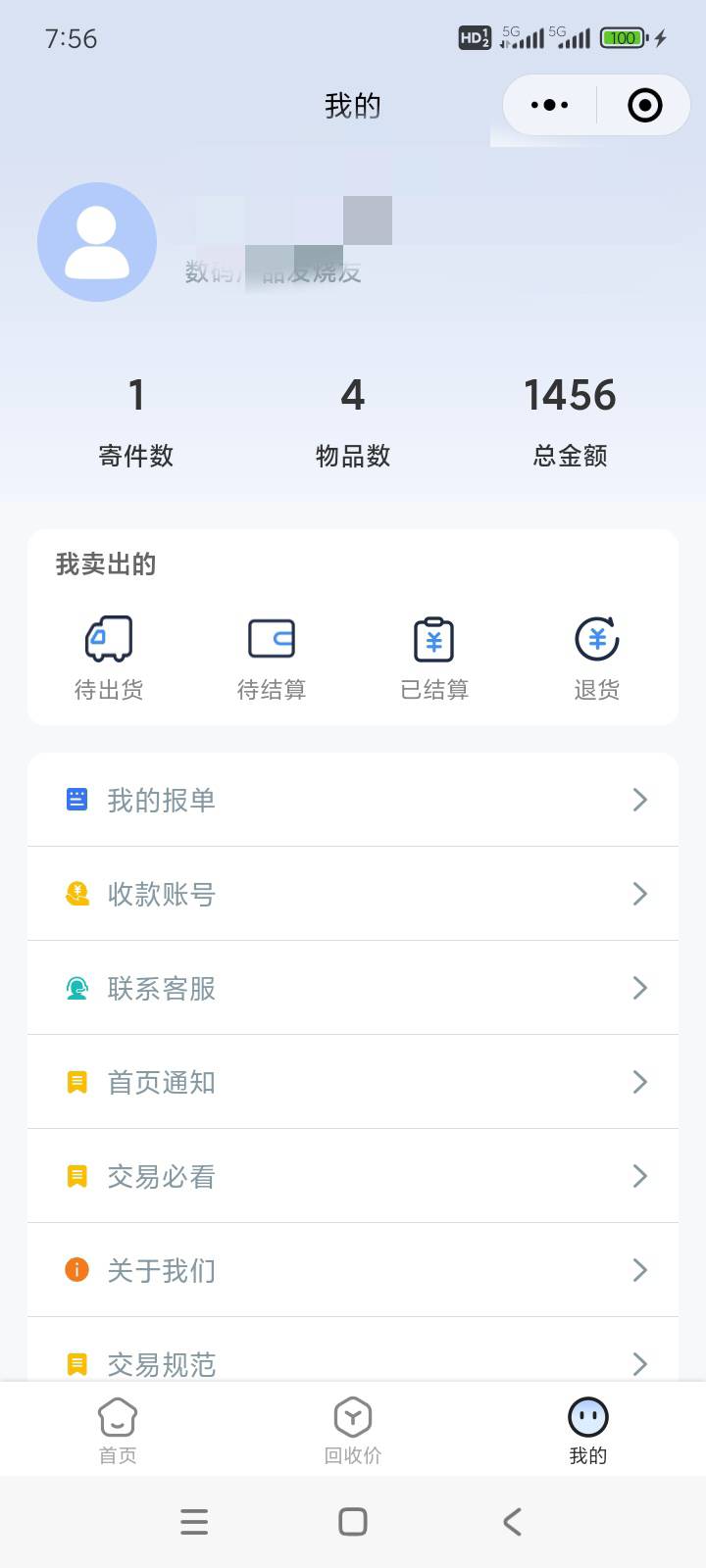Open 收款账号 settings
Viewport: 706px width, 1568px height.
[353, 894]
